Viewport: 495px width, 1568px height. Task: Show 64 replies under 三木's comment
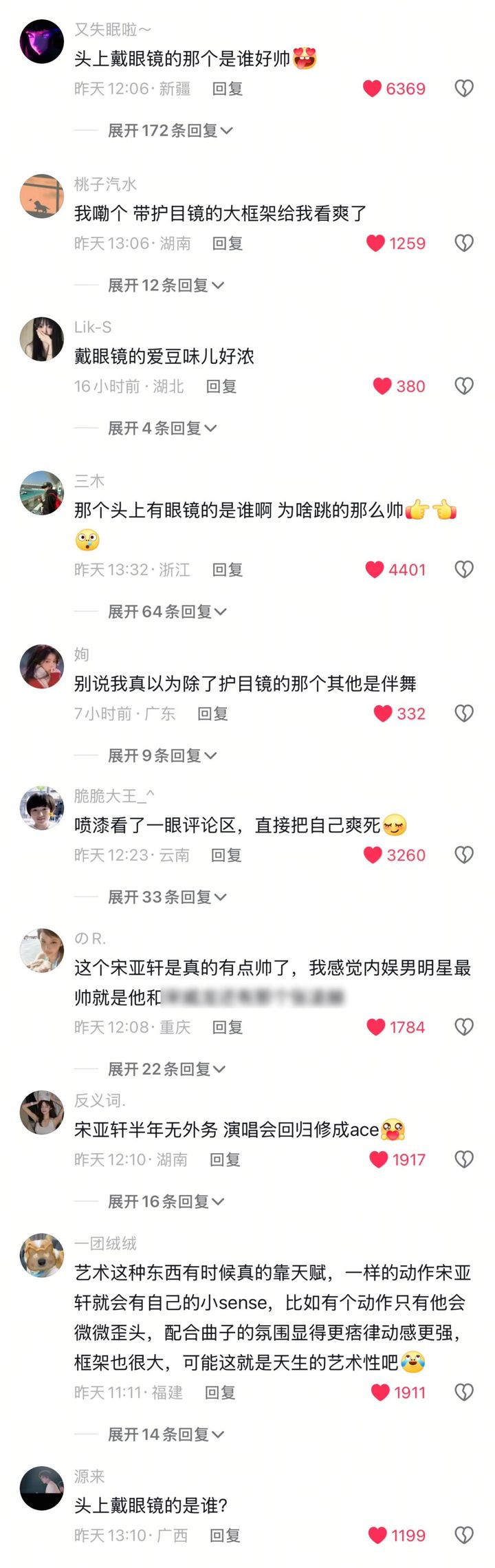168,612
